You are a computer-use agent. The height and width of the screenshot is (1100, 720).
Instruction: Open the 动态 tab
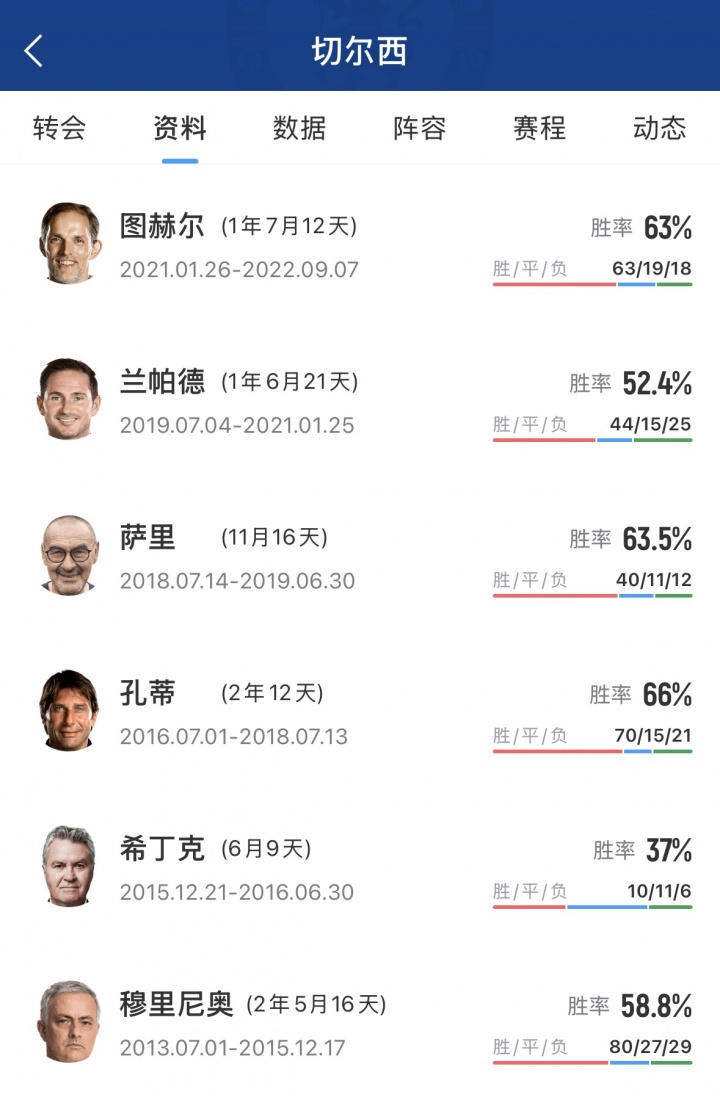(659, 128)
